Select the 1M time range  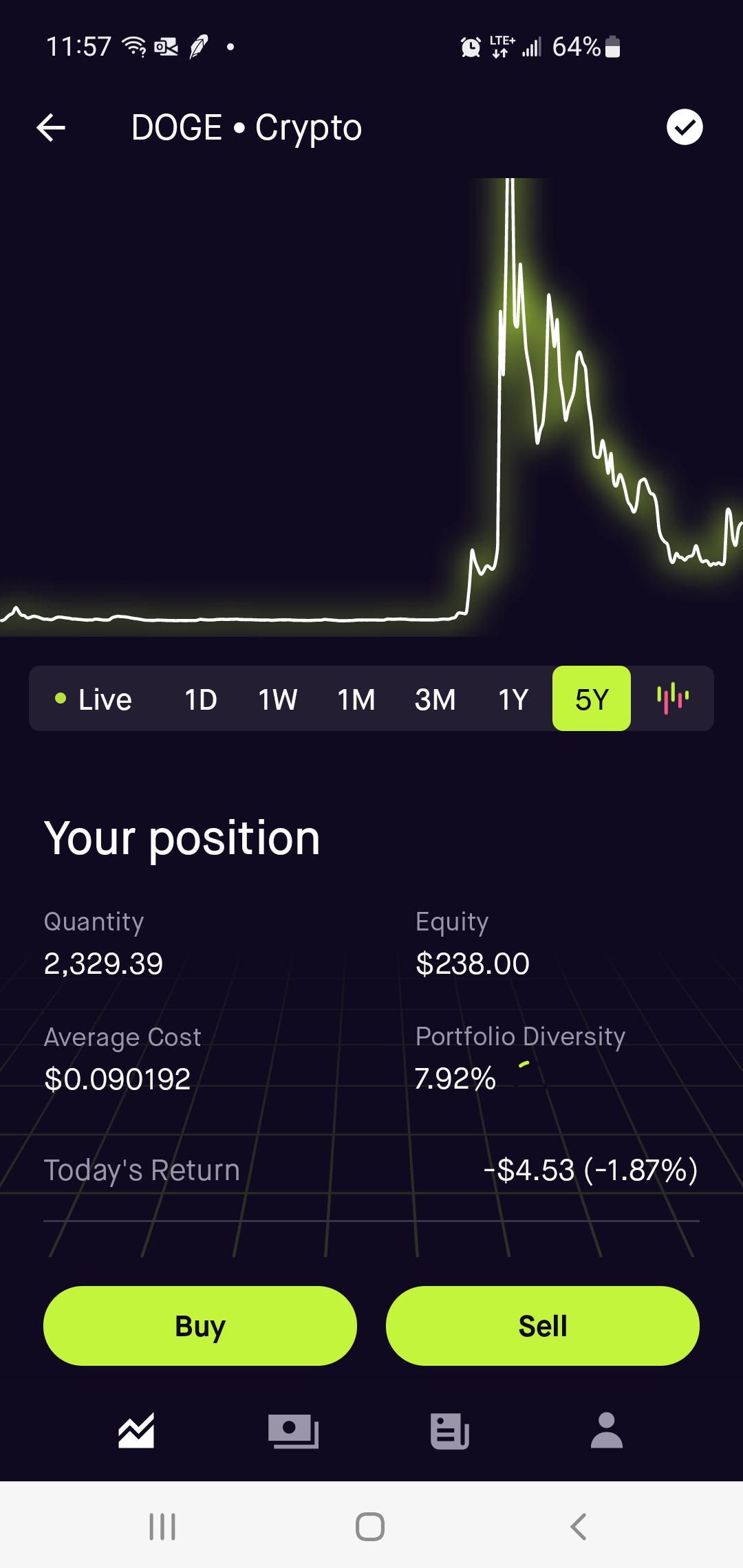[356, 698]
